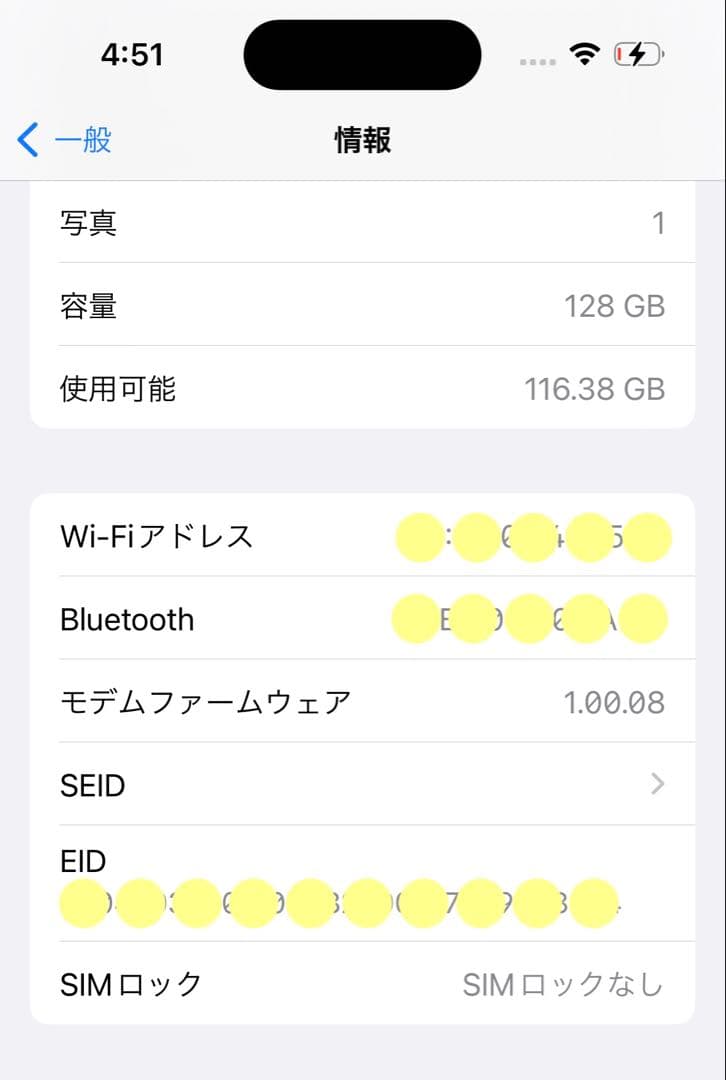This screenshot has width=726, height=1080.
Task: Open the SEID detail screen
Action: [x=363, y=785]
